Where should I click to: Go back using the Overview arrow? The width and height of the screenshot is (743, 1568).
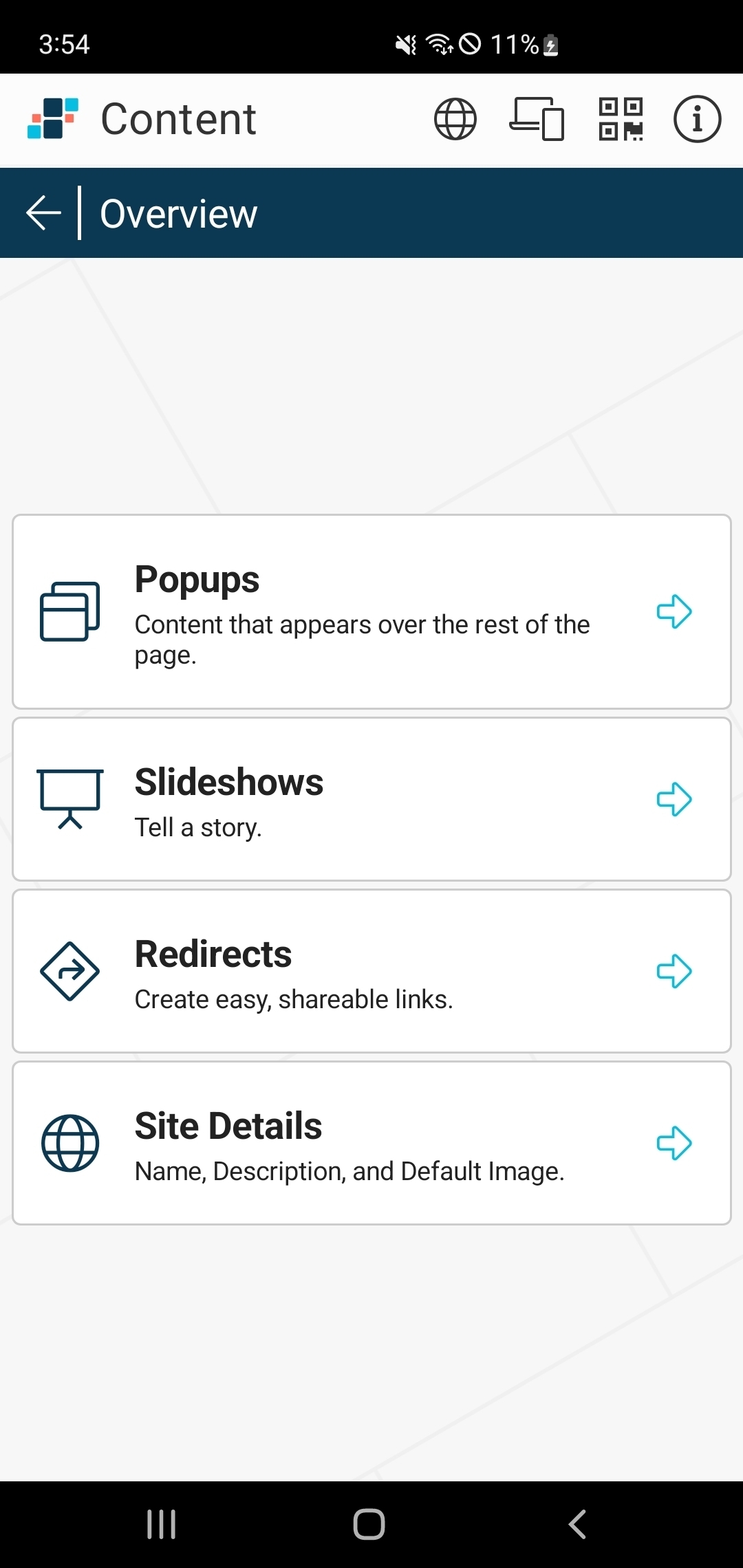(x=44, y=213)
